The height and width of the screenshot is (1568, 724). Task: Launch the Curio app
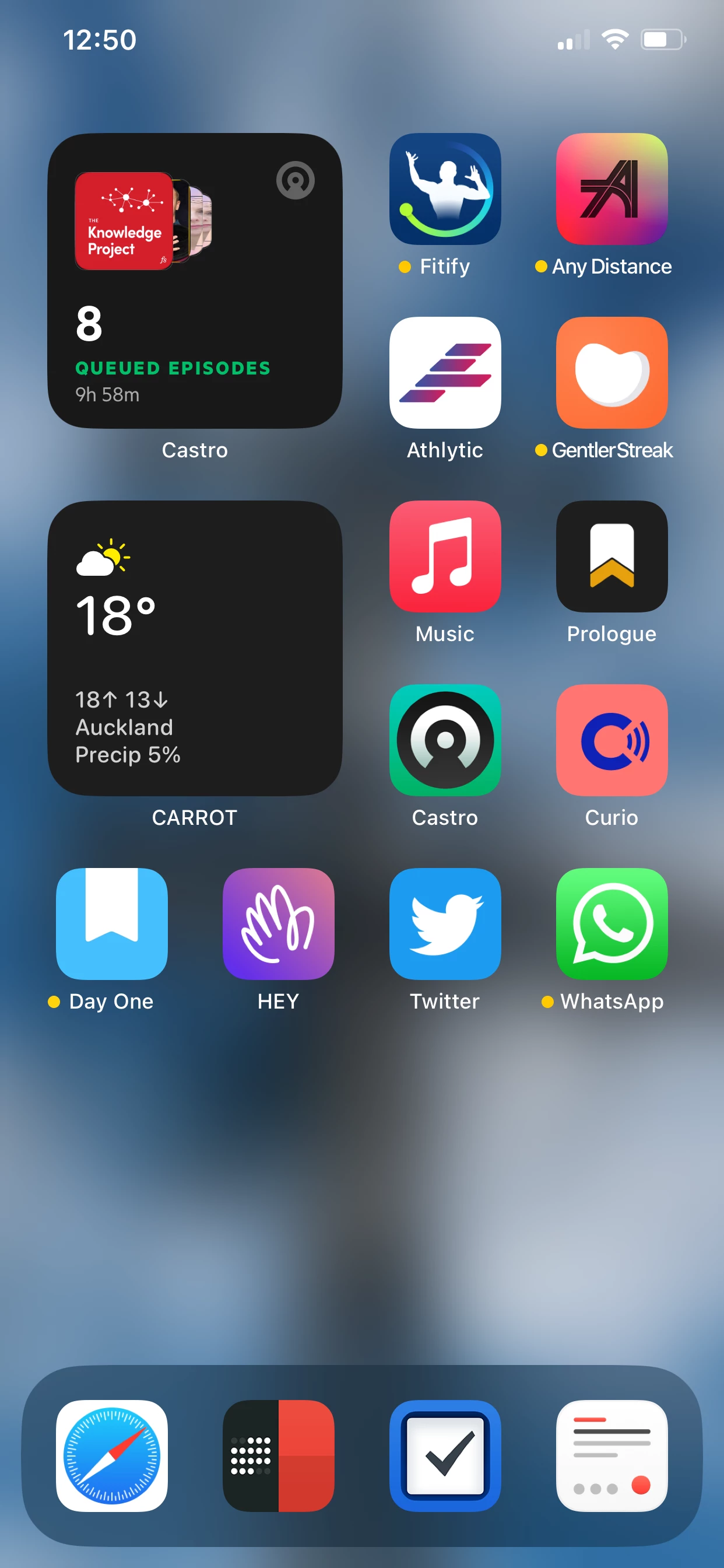click(x=611, y=740)
